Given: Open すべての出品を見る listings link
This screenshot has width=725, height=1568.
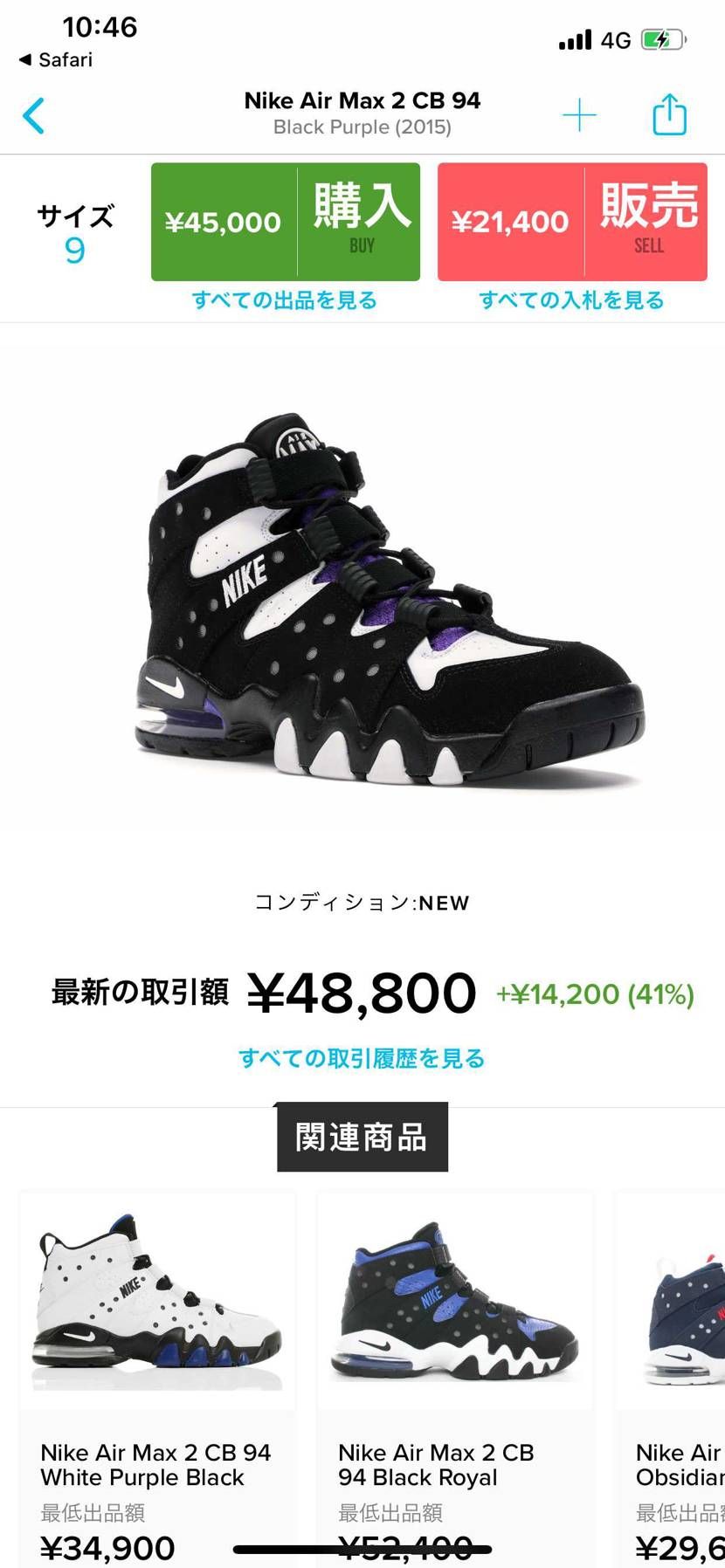Looking at the screenshot, I should 285,300.
